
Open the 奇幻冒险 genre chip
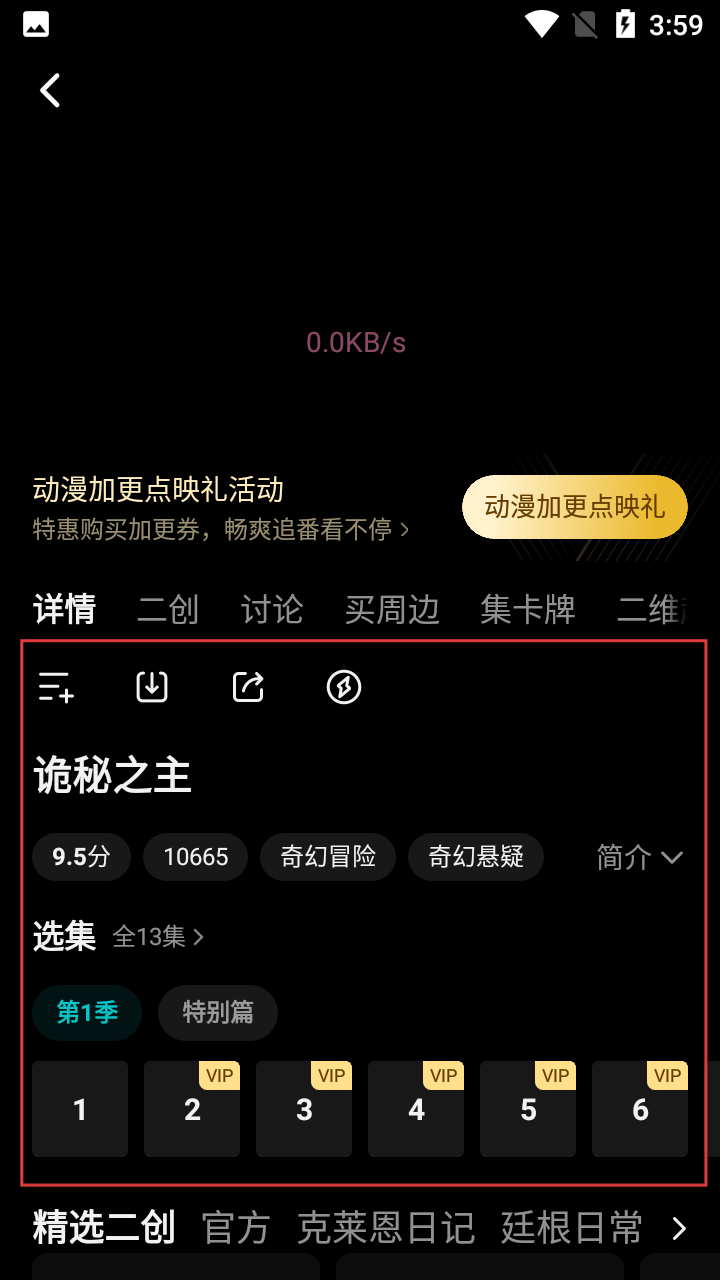coord(328,857)
